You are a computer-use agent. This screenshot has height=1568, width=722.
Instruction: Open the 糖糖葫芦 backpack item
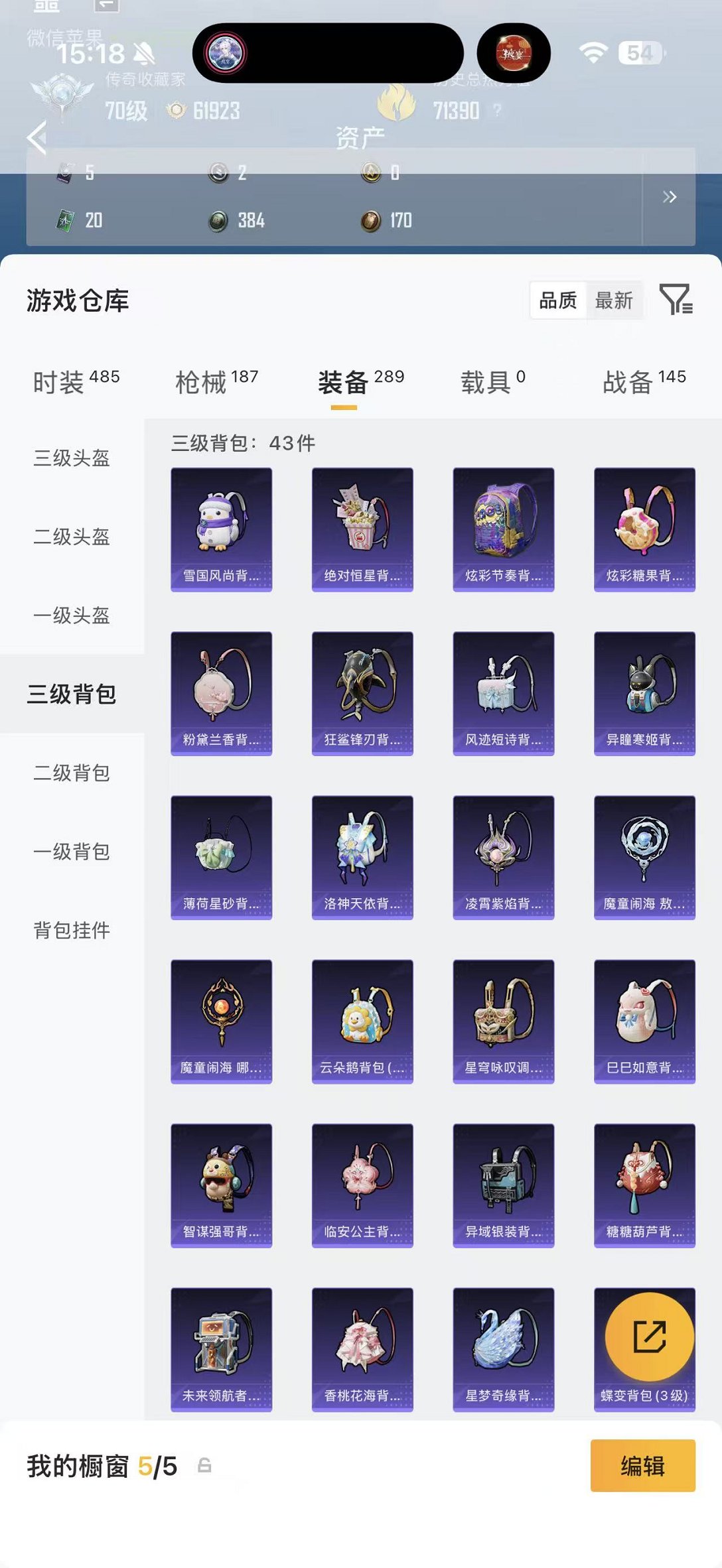tap(644, 1185)
